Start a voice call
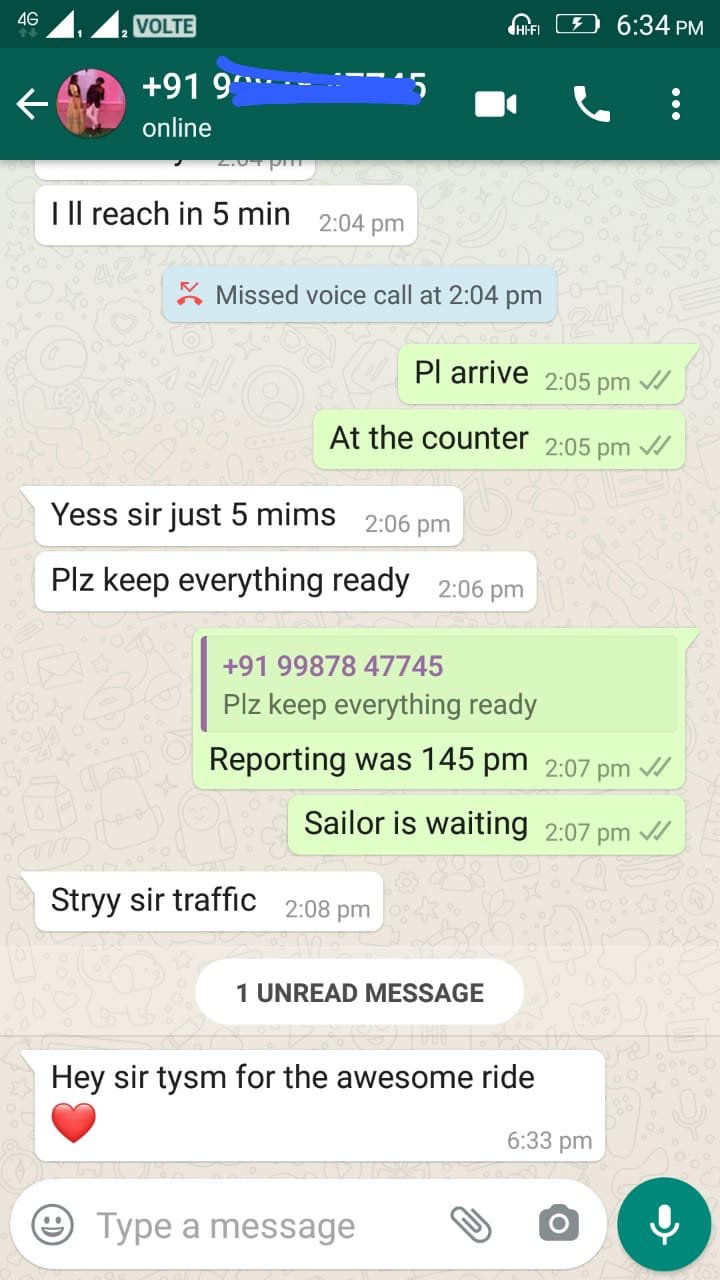Viewport: 720px width, 1280px height. coord(590,104)
